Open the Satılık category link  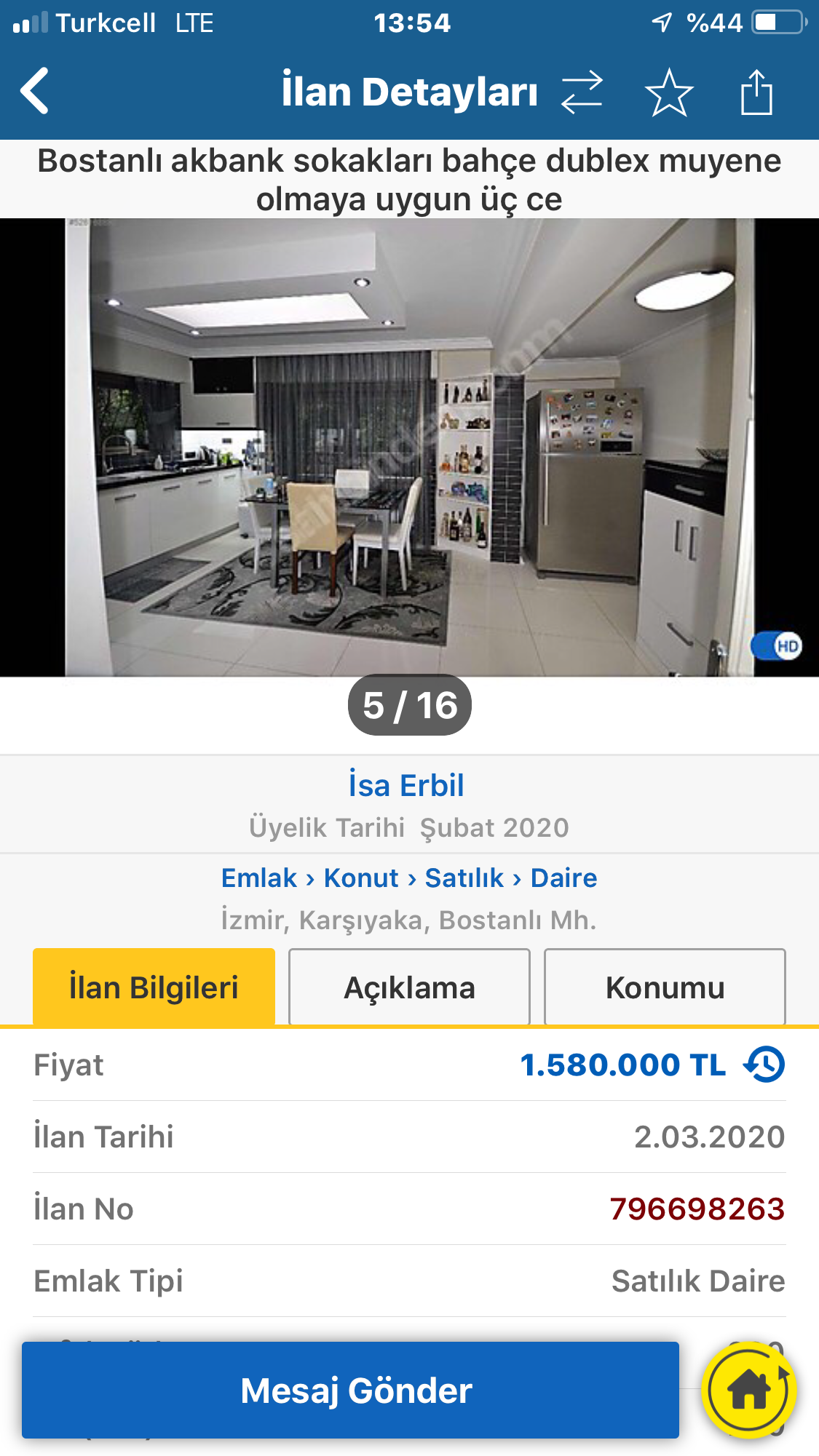click(464, 878)
